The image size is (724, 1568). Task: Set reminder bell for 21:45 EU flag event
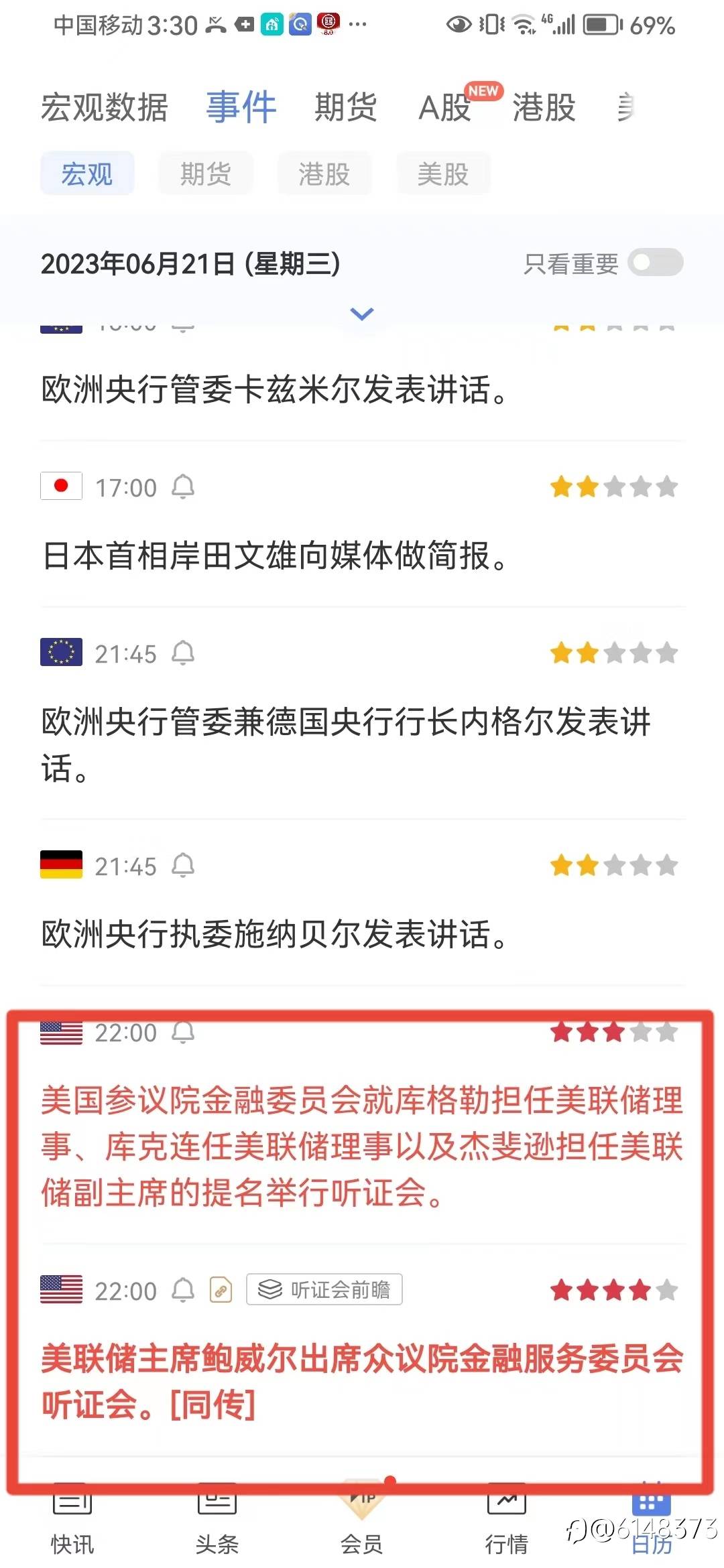point(183,653)
